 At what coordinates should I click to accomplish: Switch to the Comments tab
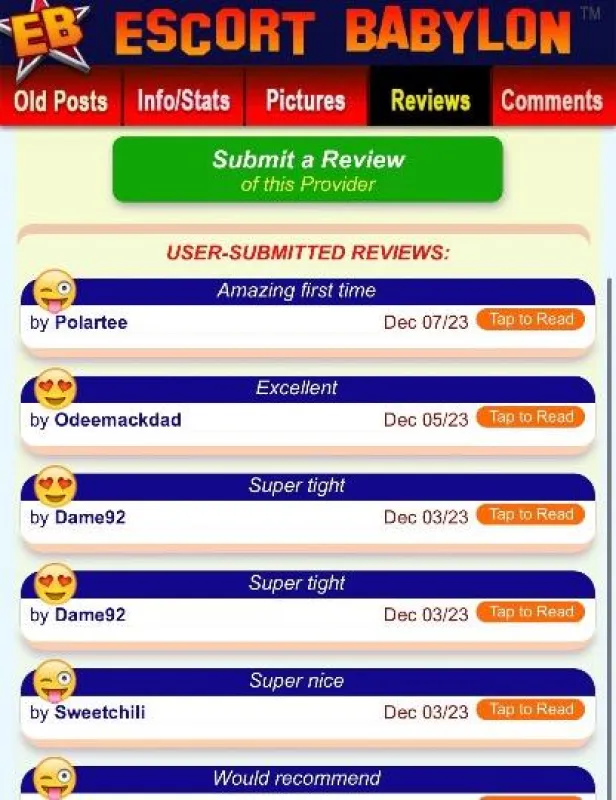(x=552, y=100)
